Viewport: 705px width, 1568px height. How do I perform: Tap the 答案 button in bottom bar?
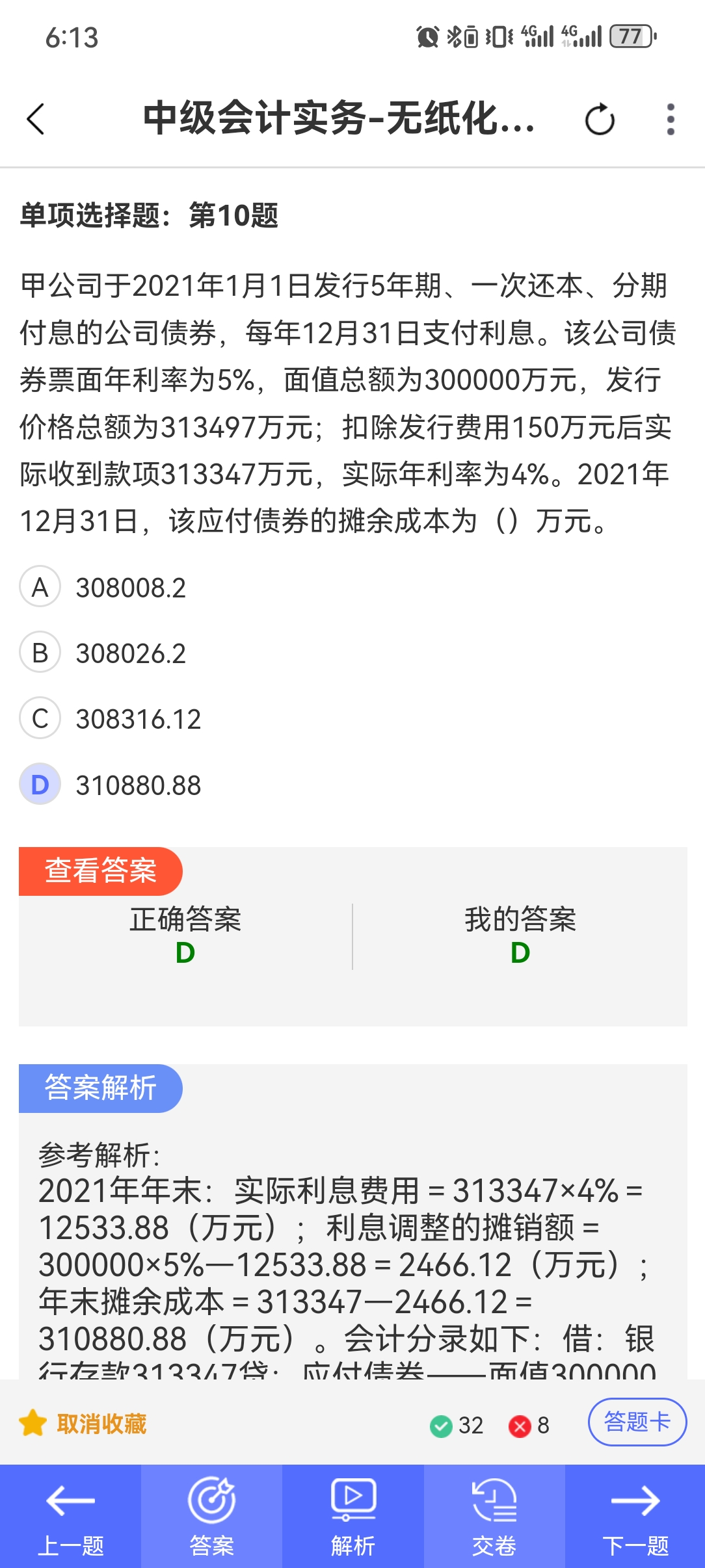pos(211,1516)
